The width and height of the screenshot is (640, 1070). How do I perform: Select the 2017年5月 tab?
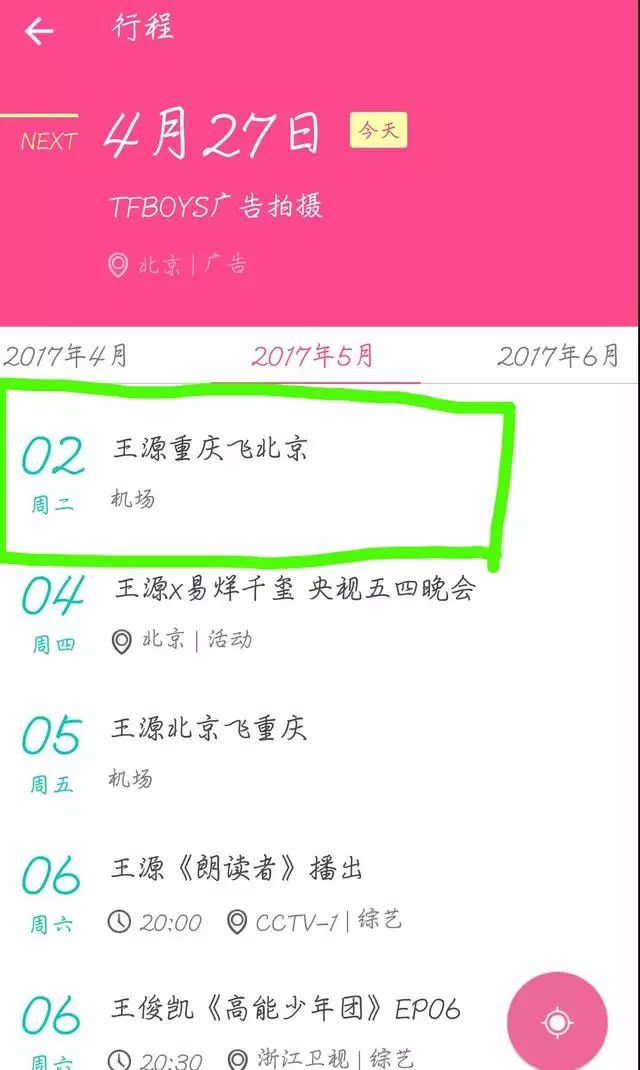pyautogui.click(x=313, y=355)
